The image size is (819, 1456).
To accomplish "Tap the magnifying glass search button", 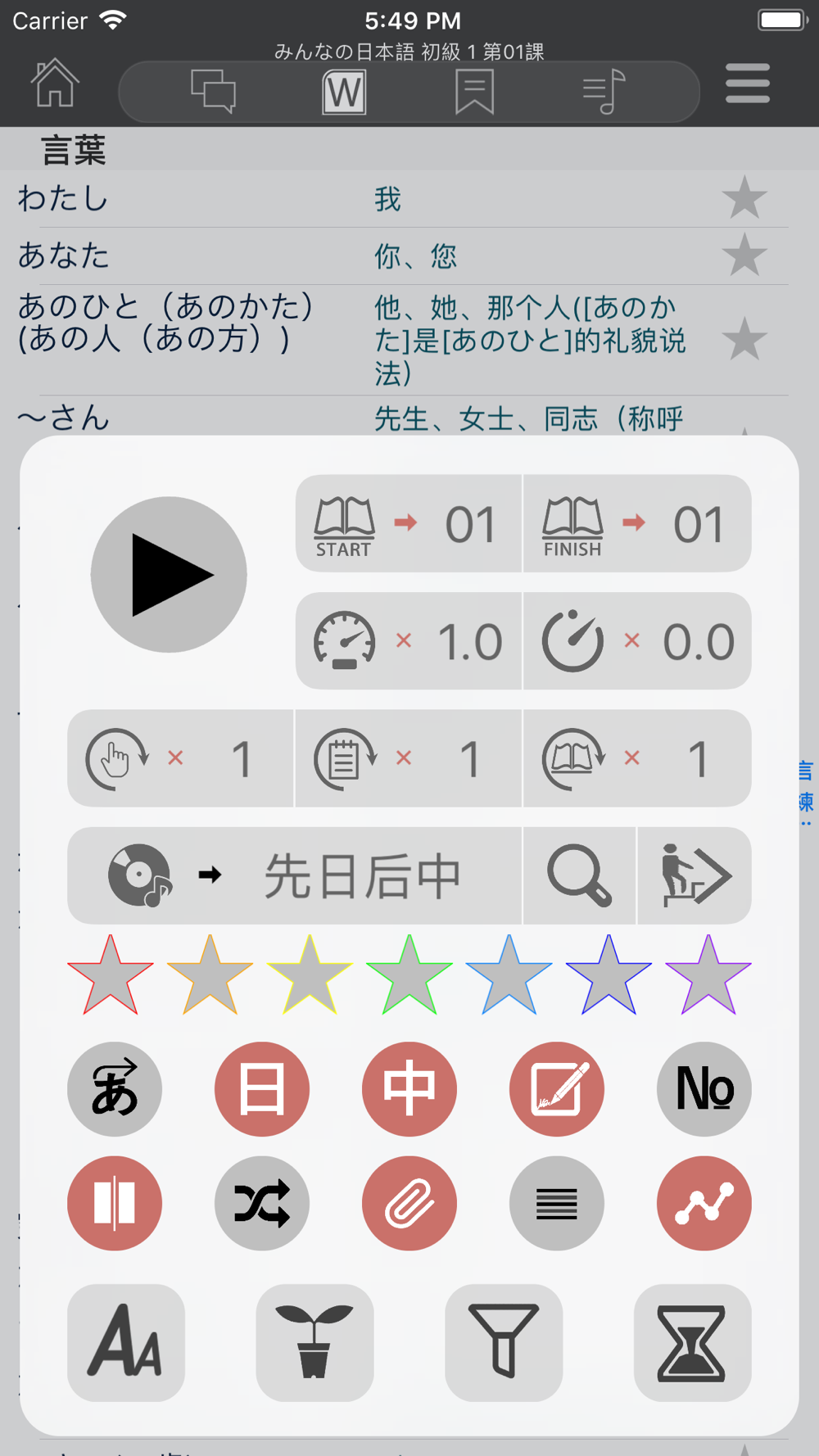I will [580, 875].
